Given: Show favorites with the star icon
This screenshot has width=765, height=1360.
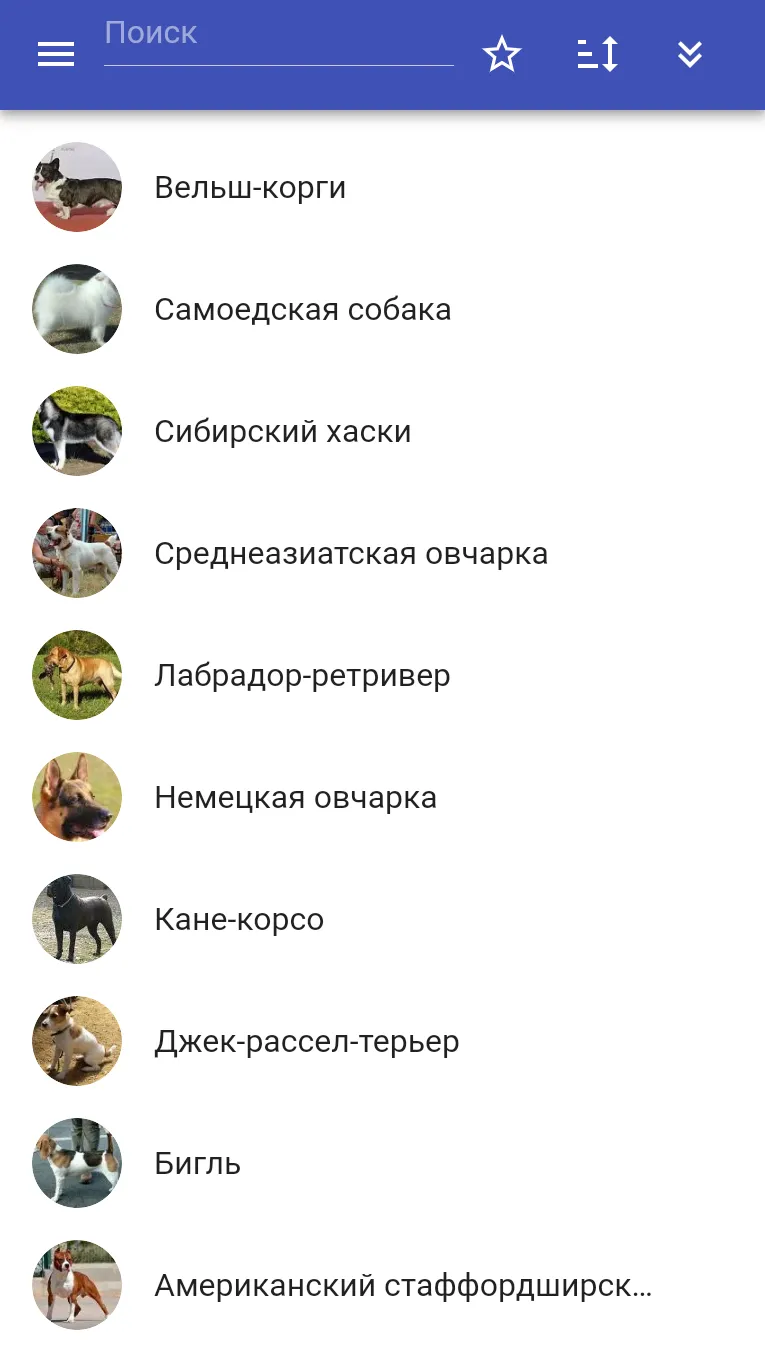Looking at the screenshot, I should click(x=502, y=54).
